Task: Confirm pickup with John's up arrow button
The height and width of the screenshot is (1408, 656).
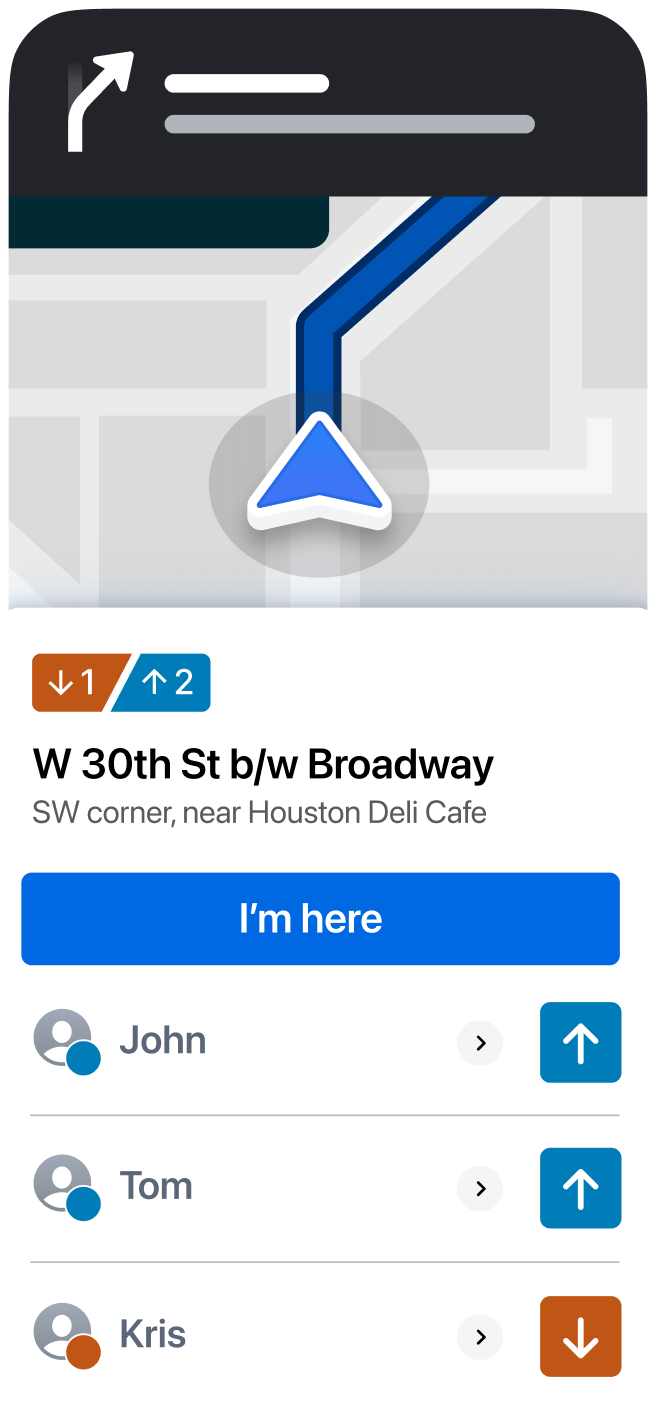Action: pos(580,1042)
